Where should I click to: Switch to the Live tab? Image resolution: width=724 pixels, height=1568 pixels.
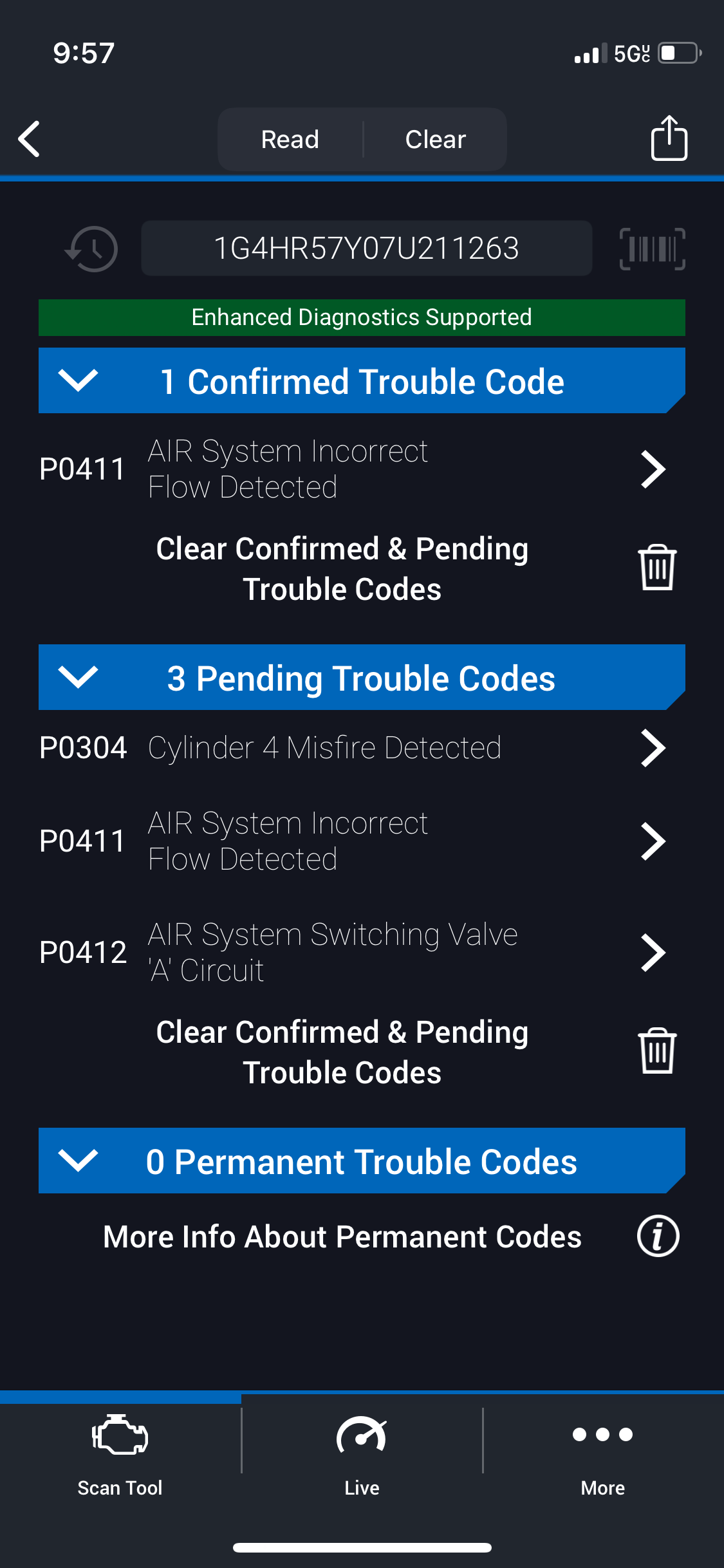click(362, 1456)
